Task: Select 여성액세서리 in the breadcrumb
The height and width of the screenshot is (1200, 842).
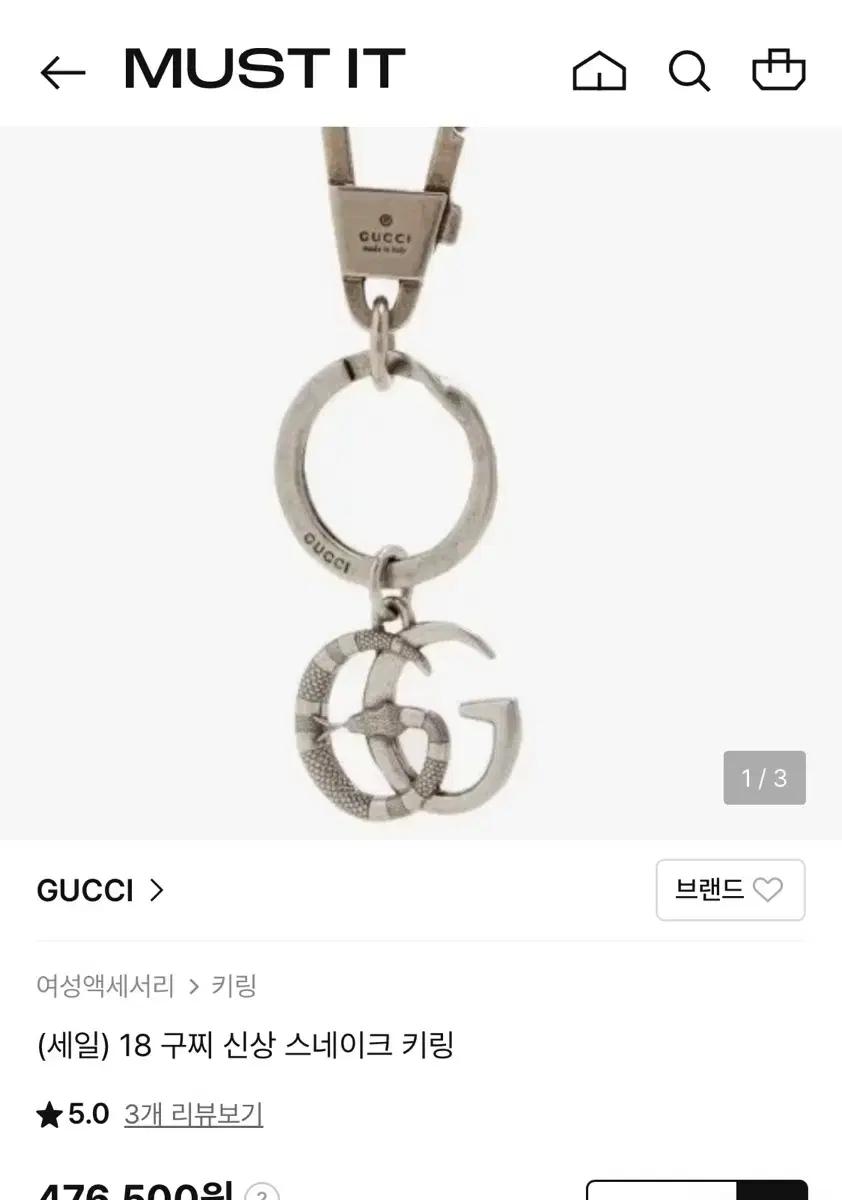Action: click(103, 987)
